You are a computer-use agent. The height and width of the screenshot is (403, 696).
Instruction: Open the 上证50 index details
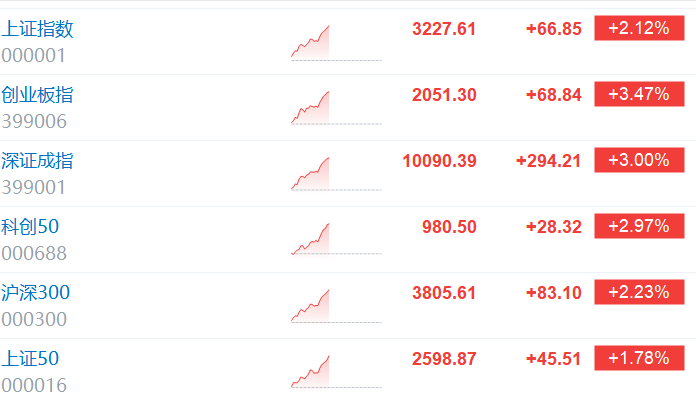(x=30, y=359)
